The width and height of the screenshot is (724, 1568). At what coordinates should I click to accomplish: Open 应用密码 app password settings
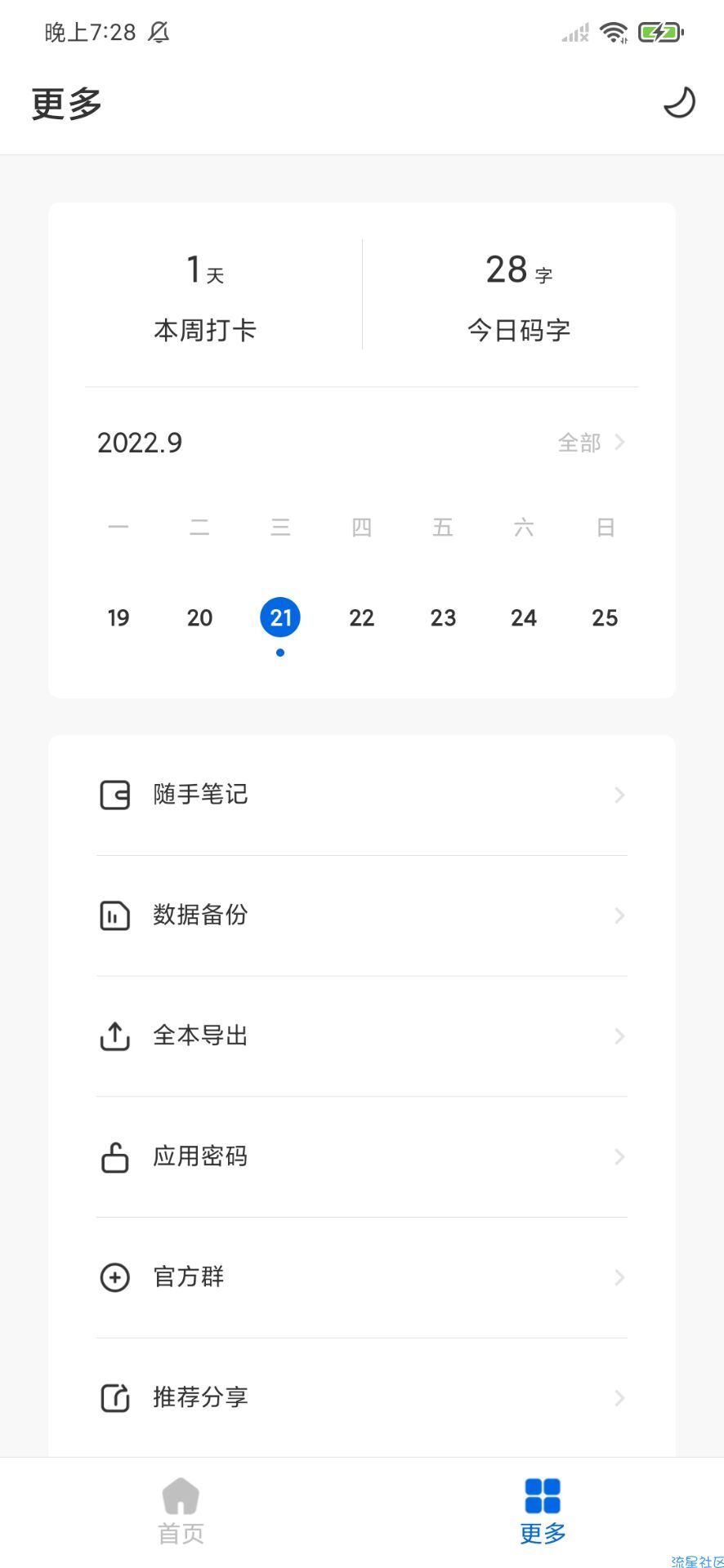point(362,1157)
